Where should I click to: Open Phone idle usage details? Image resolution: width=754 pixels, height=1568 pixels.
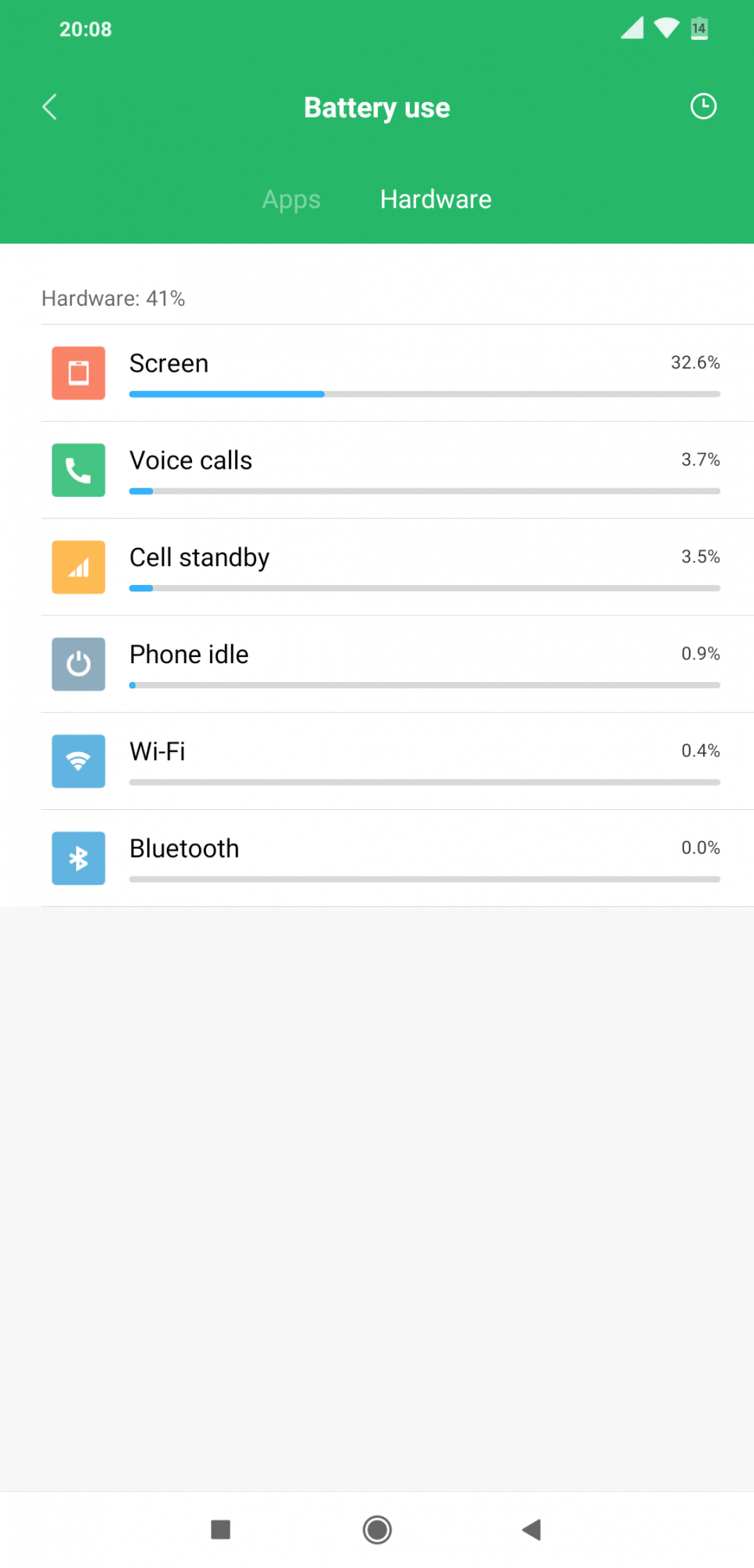(x=397, y=664)
